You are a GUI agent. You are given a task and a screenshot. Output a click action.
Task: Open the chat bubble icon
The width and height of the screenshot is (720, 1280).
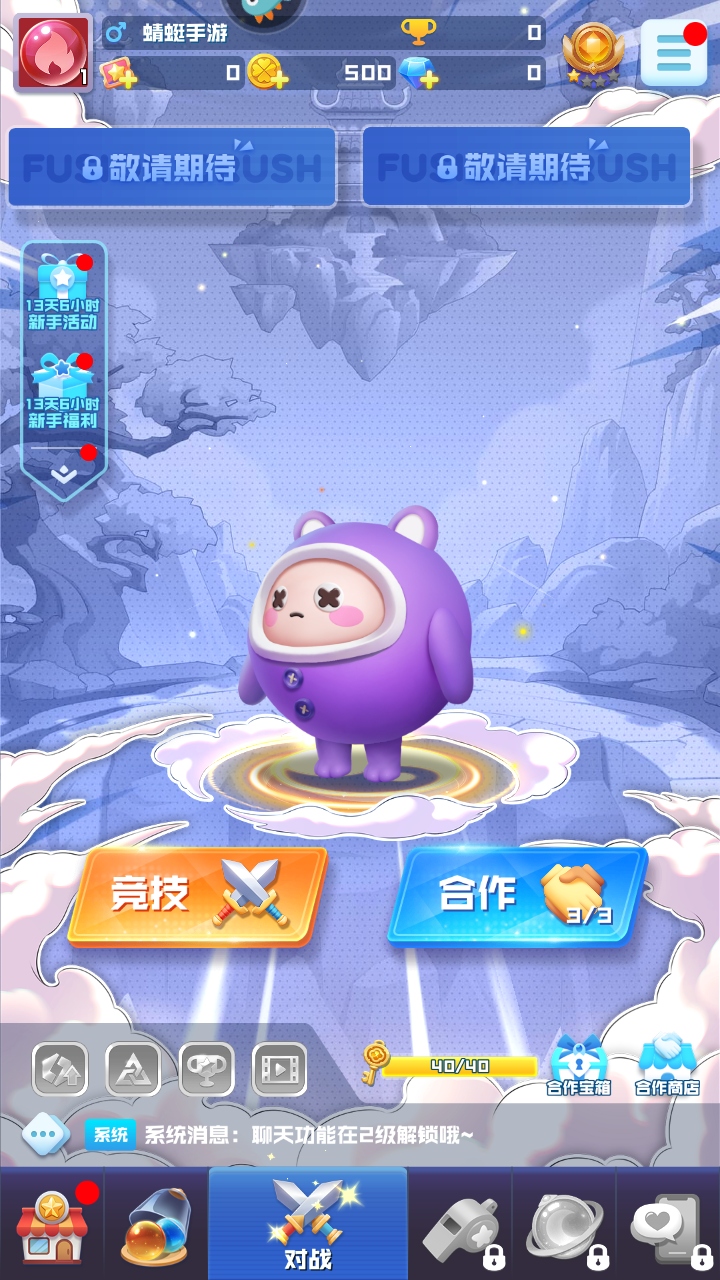(x=46, y=1134)
